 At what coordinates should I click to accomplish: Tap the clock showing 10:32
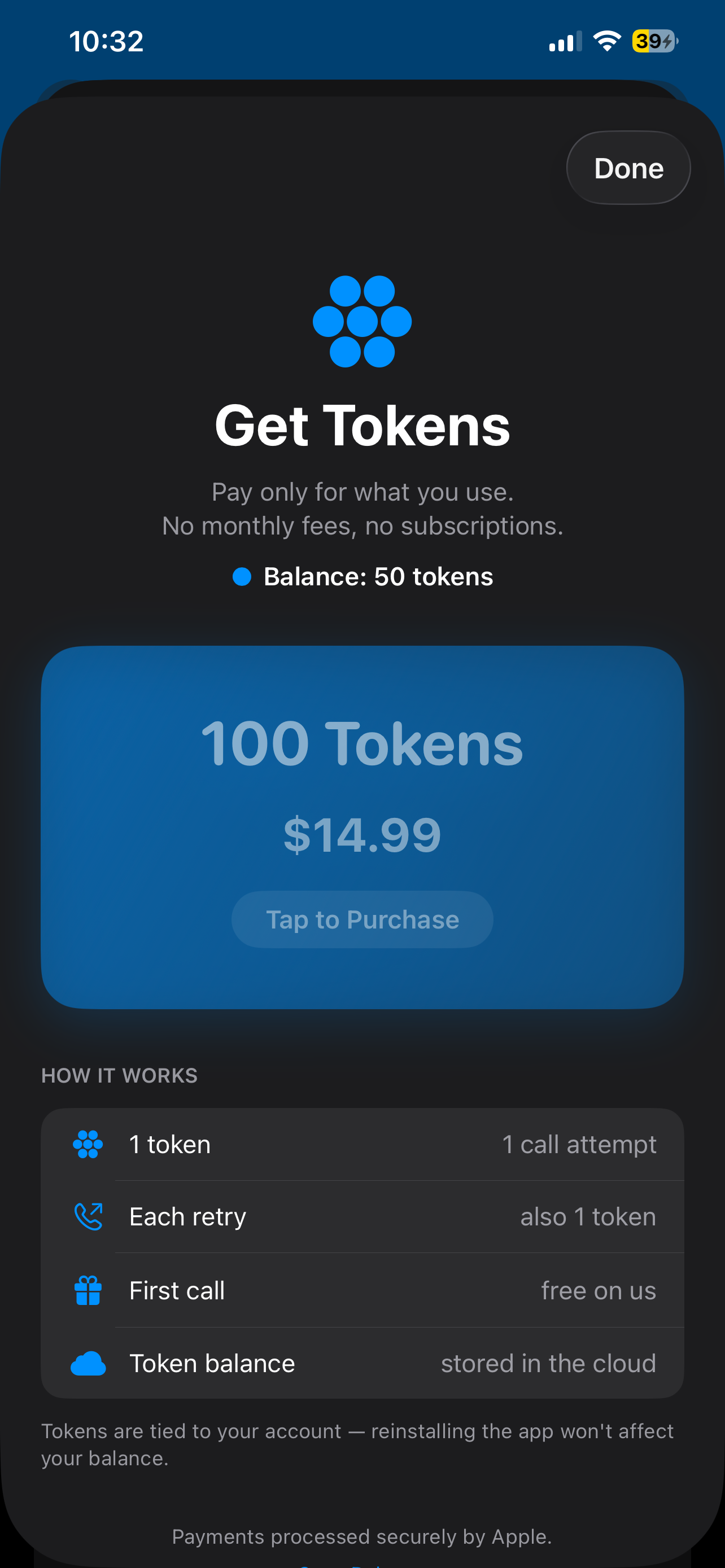pyautogui.click(x=106, y=41)
